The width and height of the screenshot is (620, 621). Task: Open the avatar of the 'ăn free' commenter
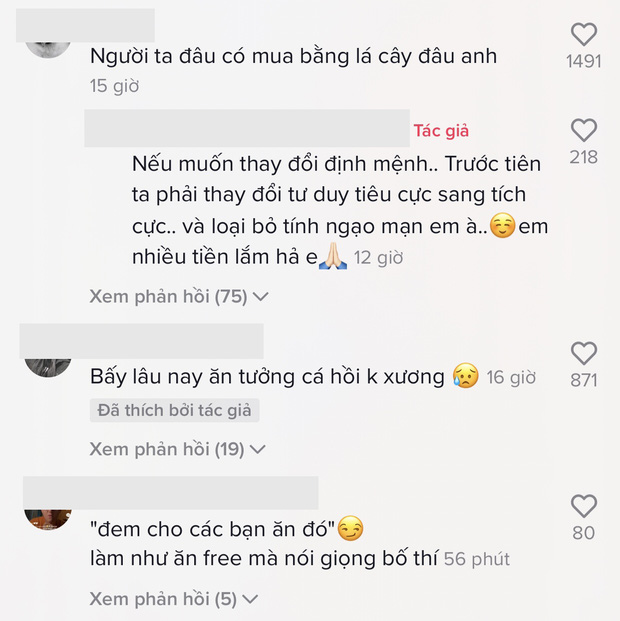tap(47, 519)
